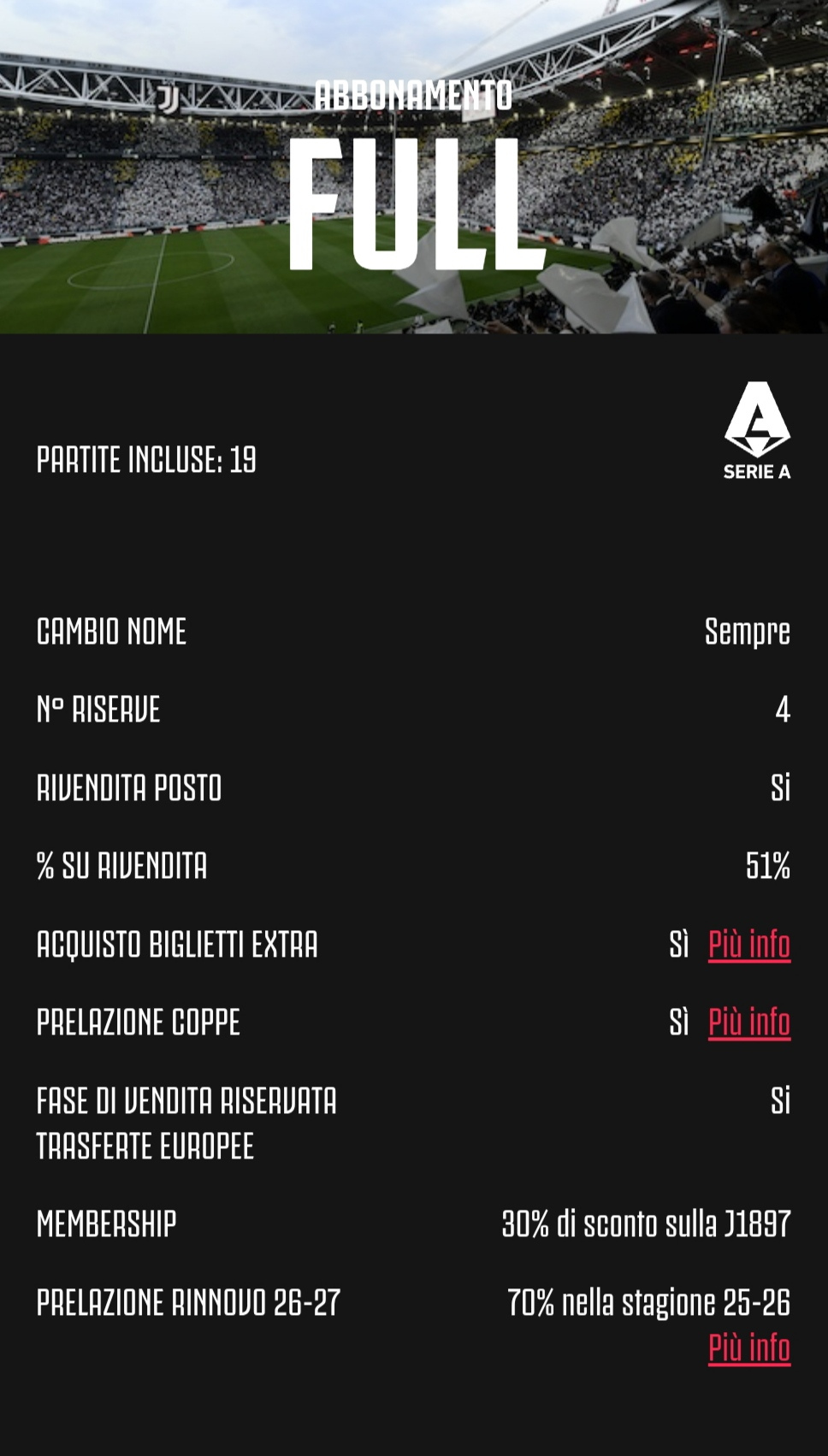Tap Più info under Prelazione Rinnovo 26-27

[749, 1348]
